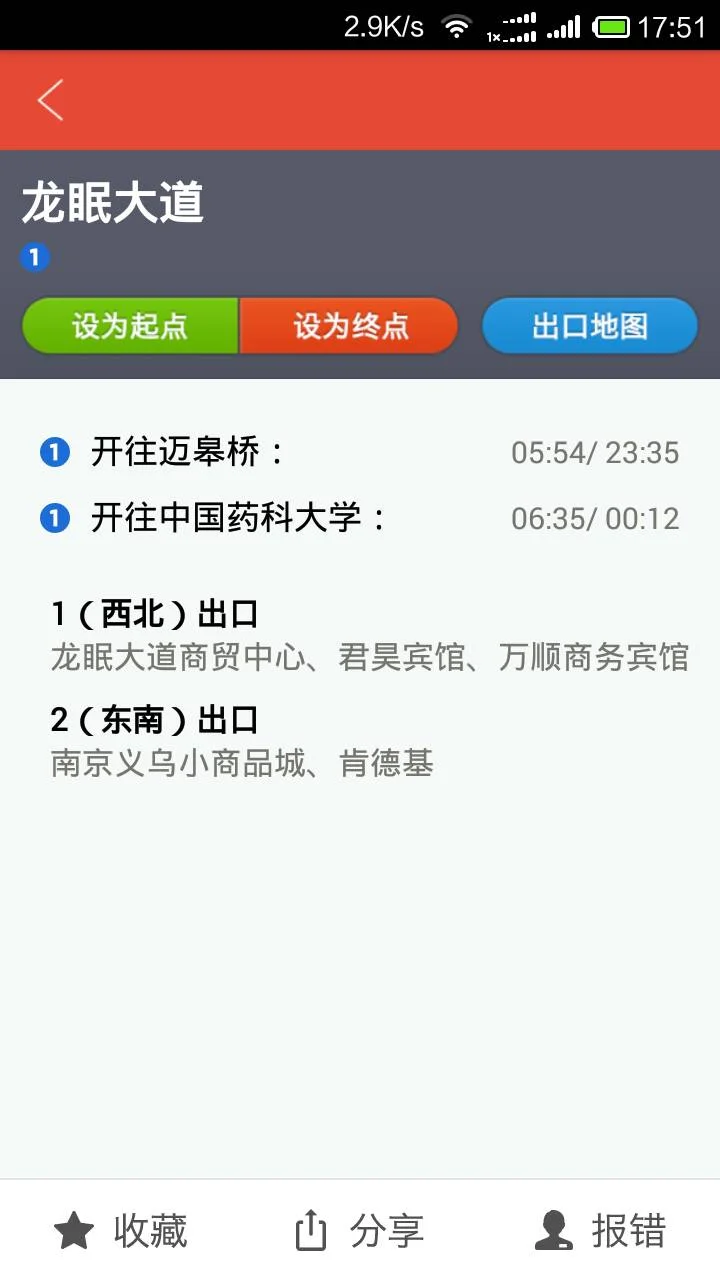
Task: Tap the Line 1 badge under 龙眠大道
Action: pyautogui.click(x=35, y=257)
